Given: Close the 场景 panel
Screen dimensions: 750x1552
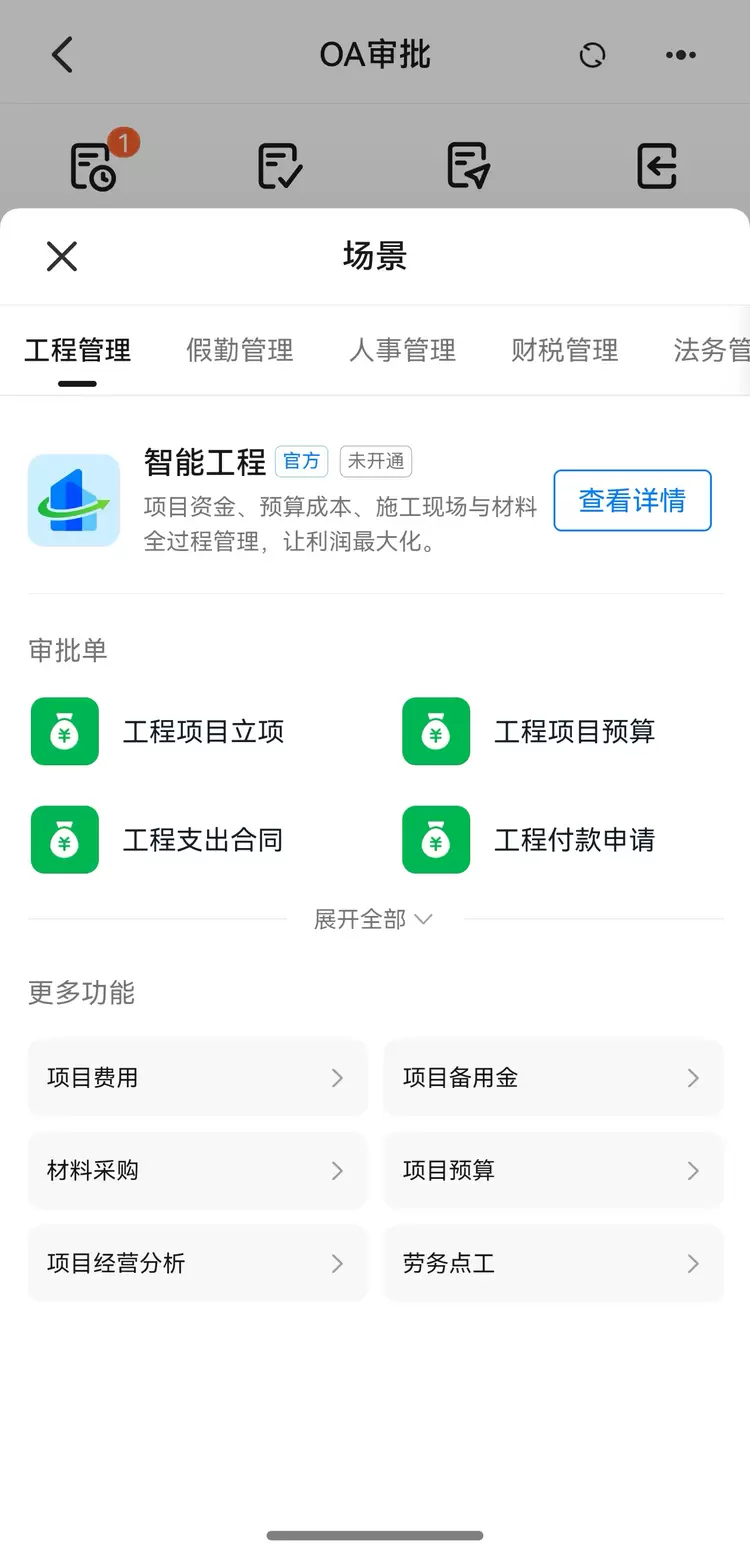Looking at the screenshot, I should [62, 257].
